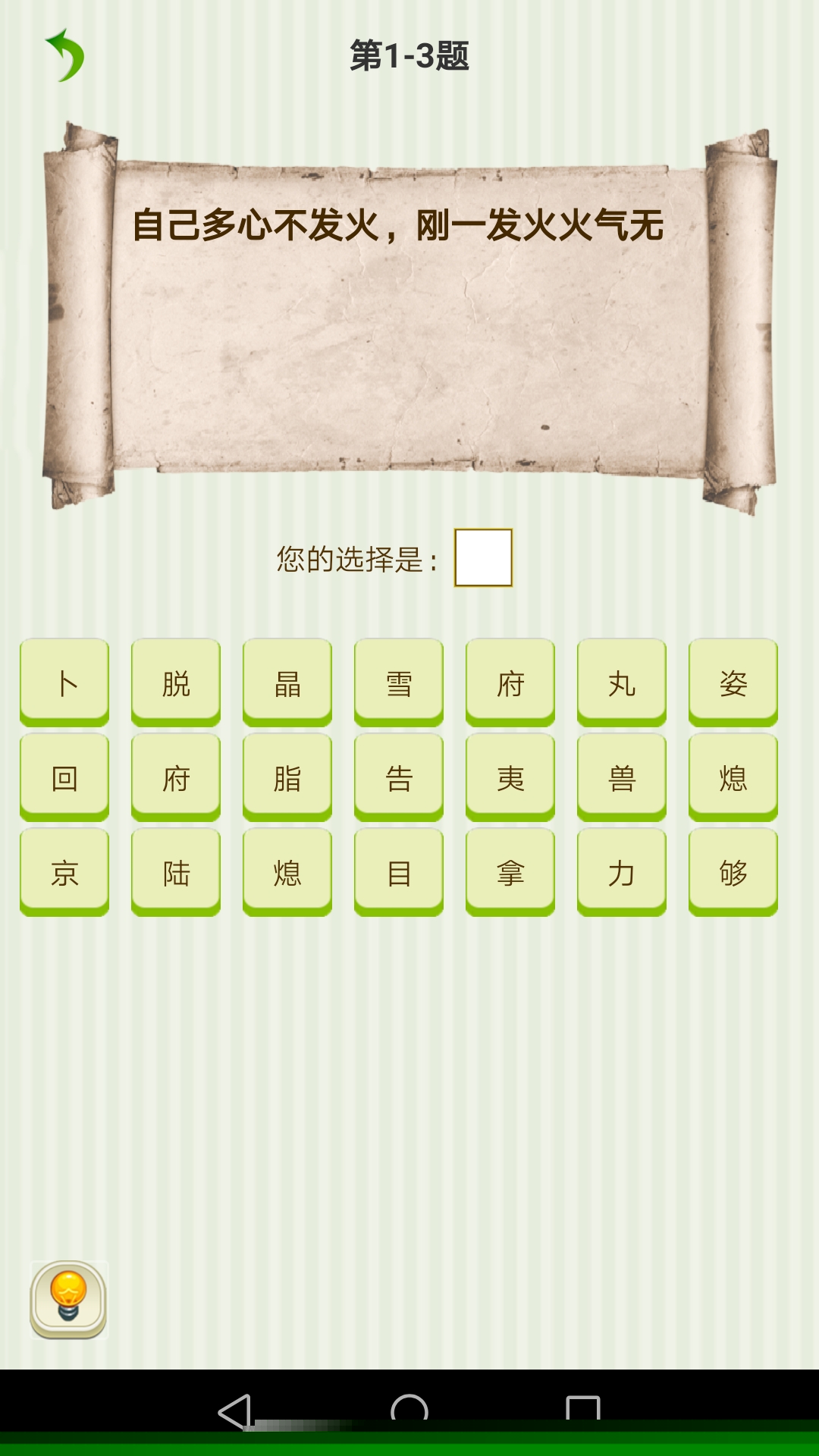819x1456 pixels.
Task: Go back using the green arrow
Action: (x=65, y=55)
